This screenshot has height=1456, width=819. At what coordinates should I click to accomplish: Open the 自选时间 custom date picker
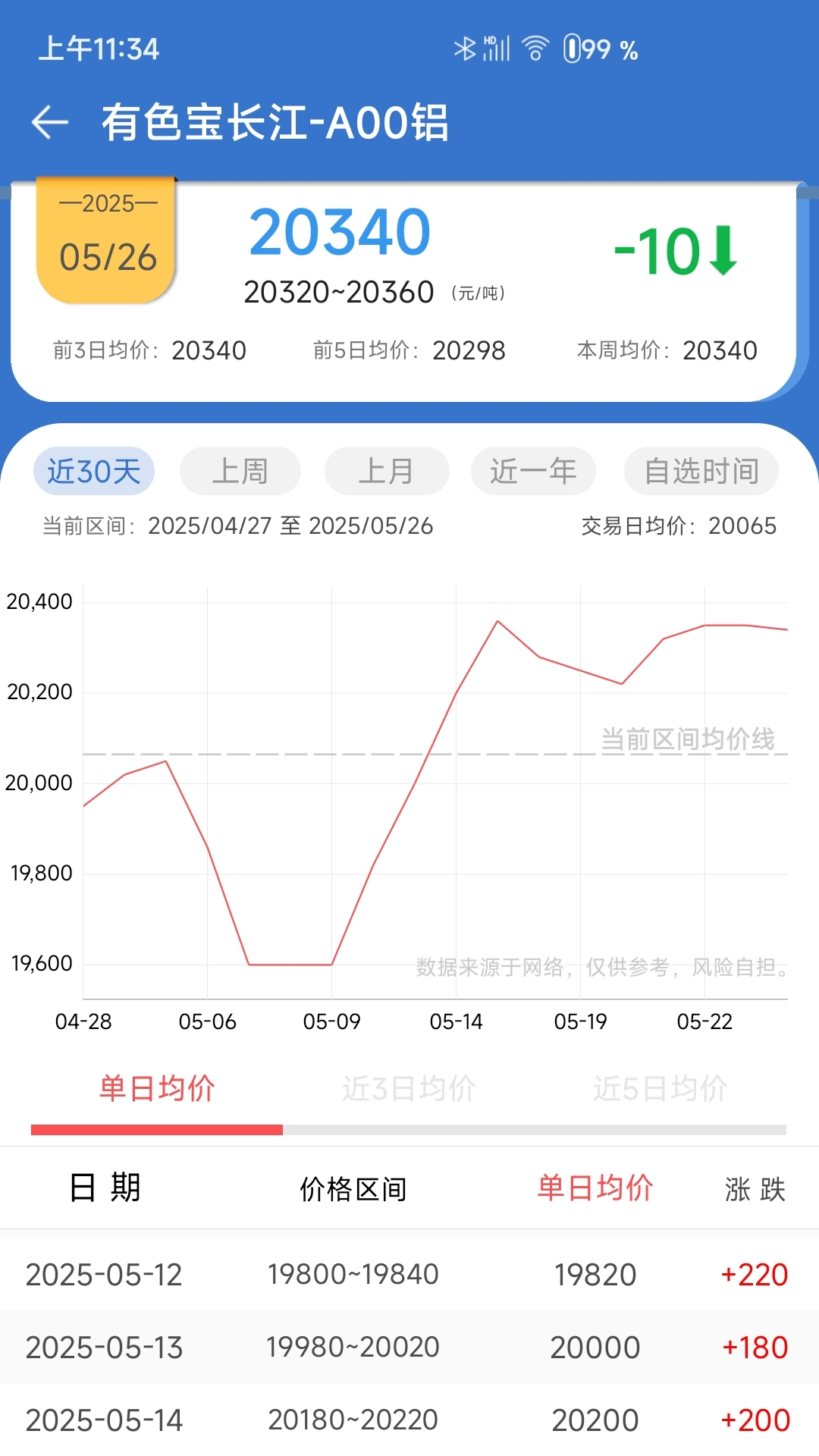tap(700, 470)
